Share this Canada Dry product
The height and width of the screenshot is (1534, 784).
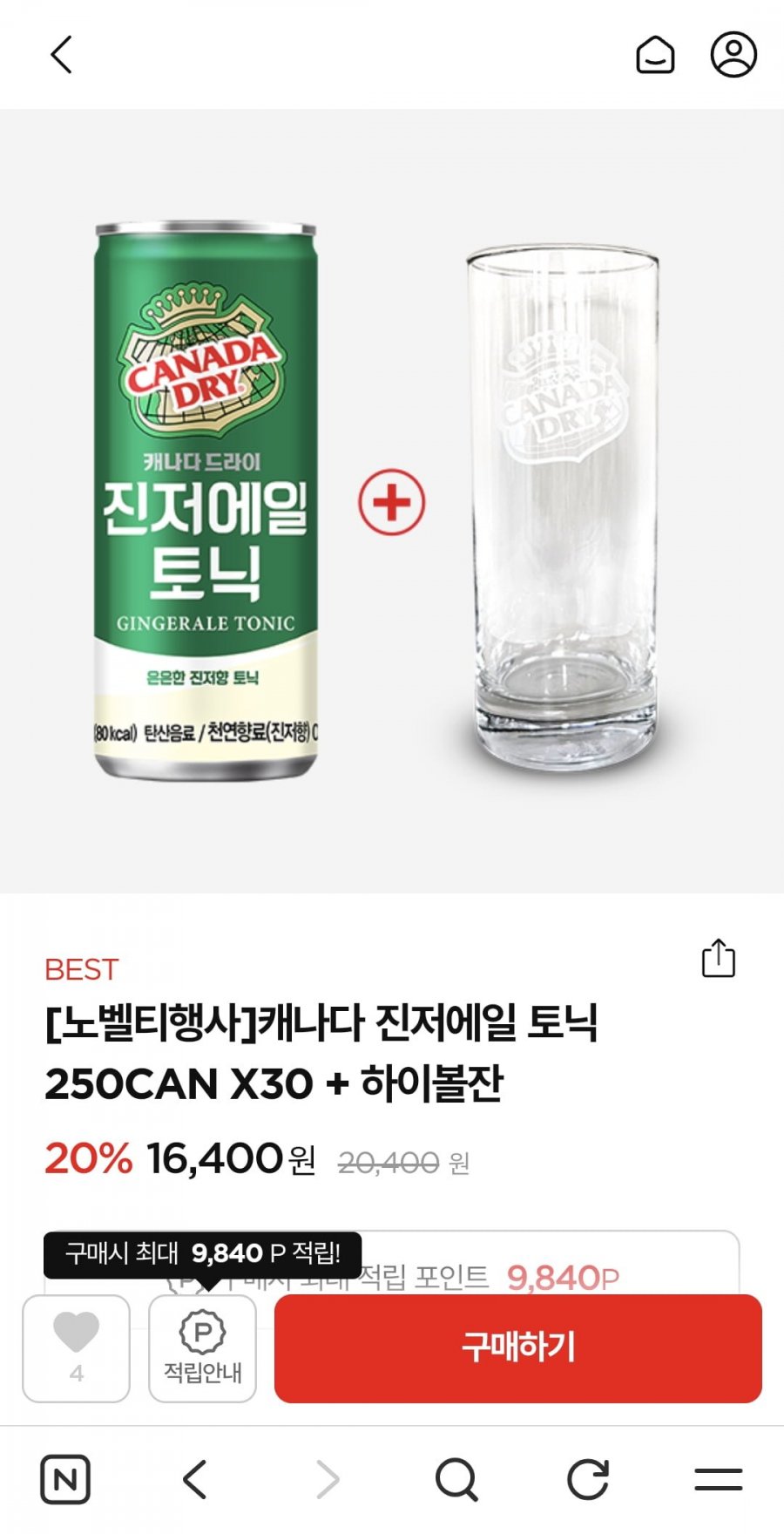(x=718, y=959)
